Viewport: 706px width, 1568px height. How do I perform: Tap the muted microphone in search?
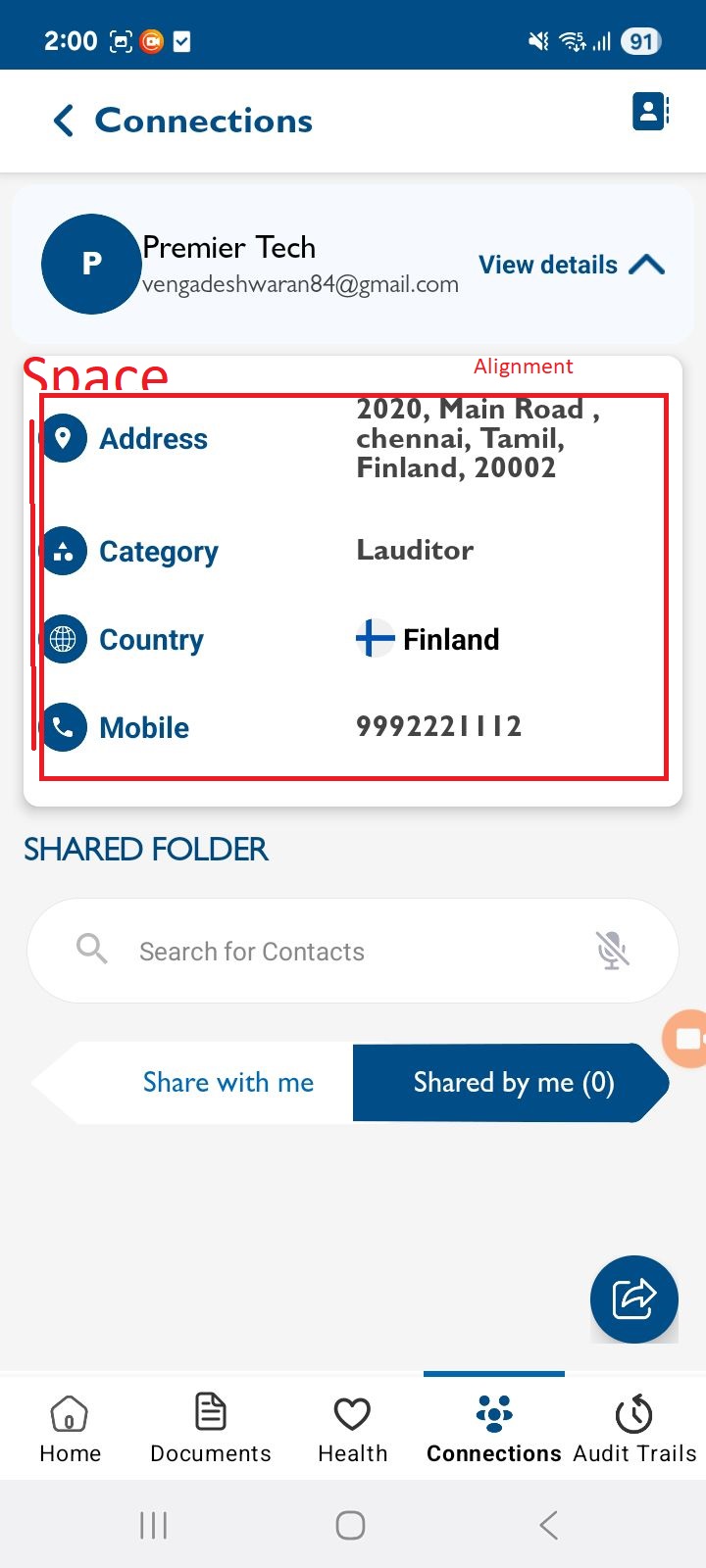coord(612,951)
